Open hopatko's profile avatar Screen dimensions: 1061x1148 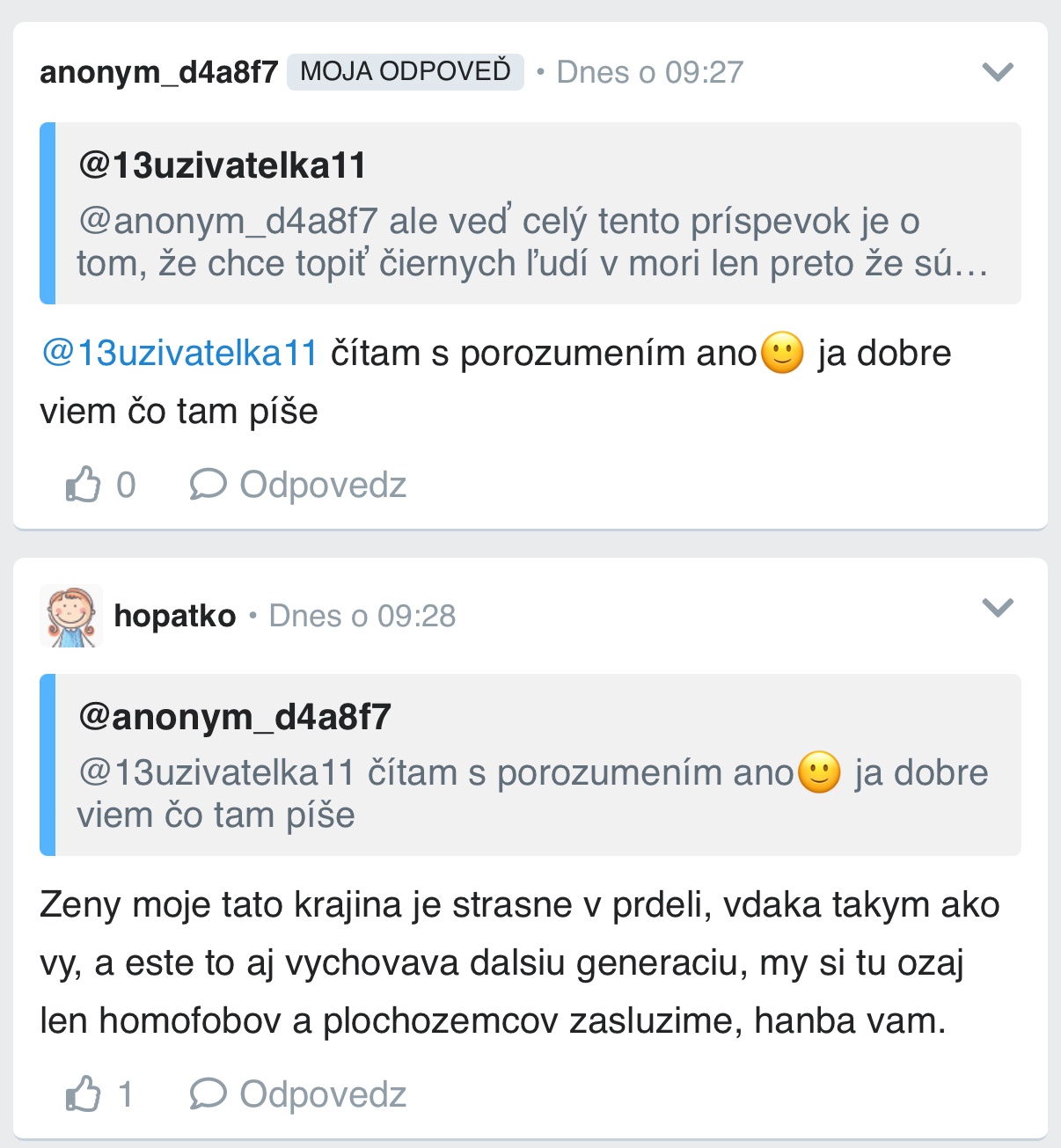[71, 616]
